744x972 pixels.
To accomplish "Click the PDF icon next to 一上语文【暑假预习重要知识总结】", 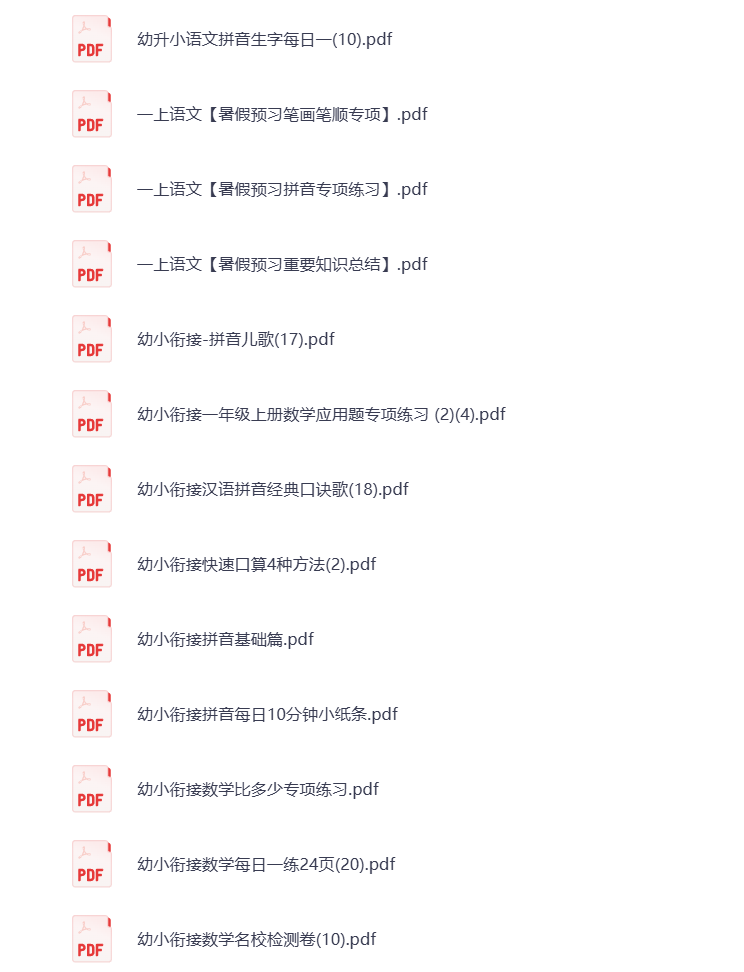I will [x=91, y=264].
